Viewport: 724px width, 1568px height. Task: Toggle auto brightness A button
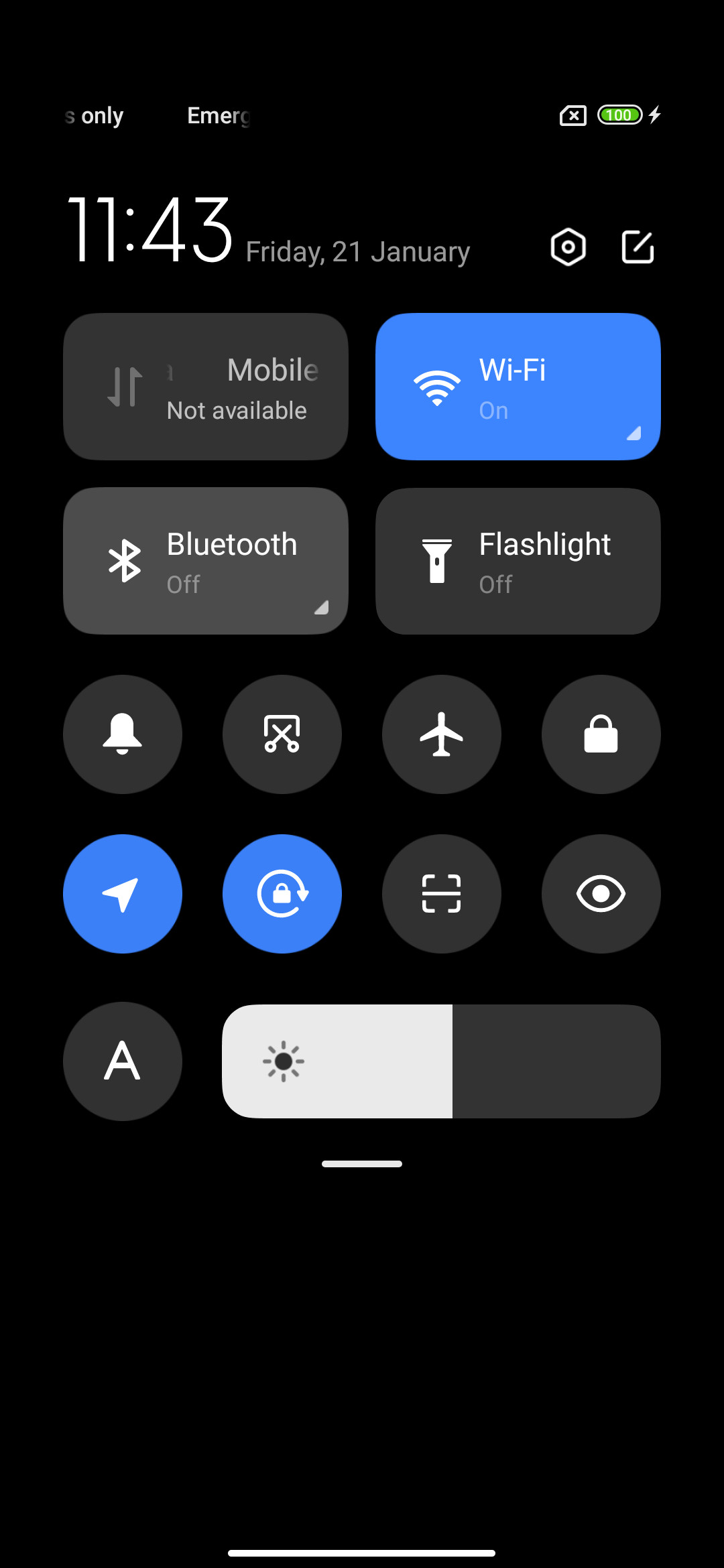coord(123,1061)
